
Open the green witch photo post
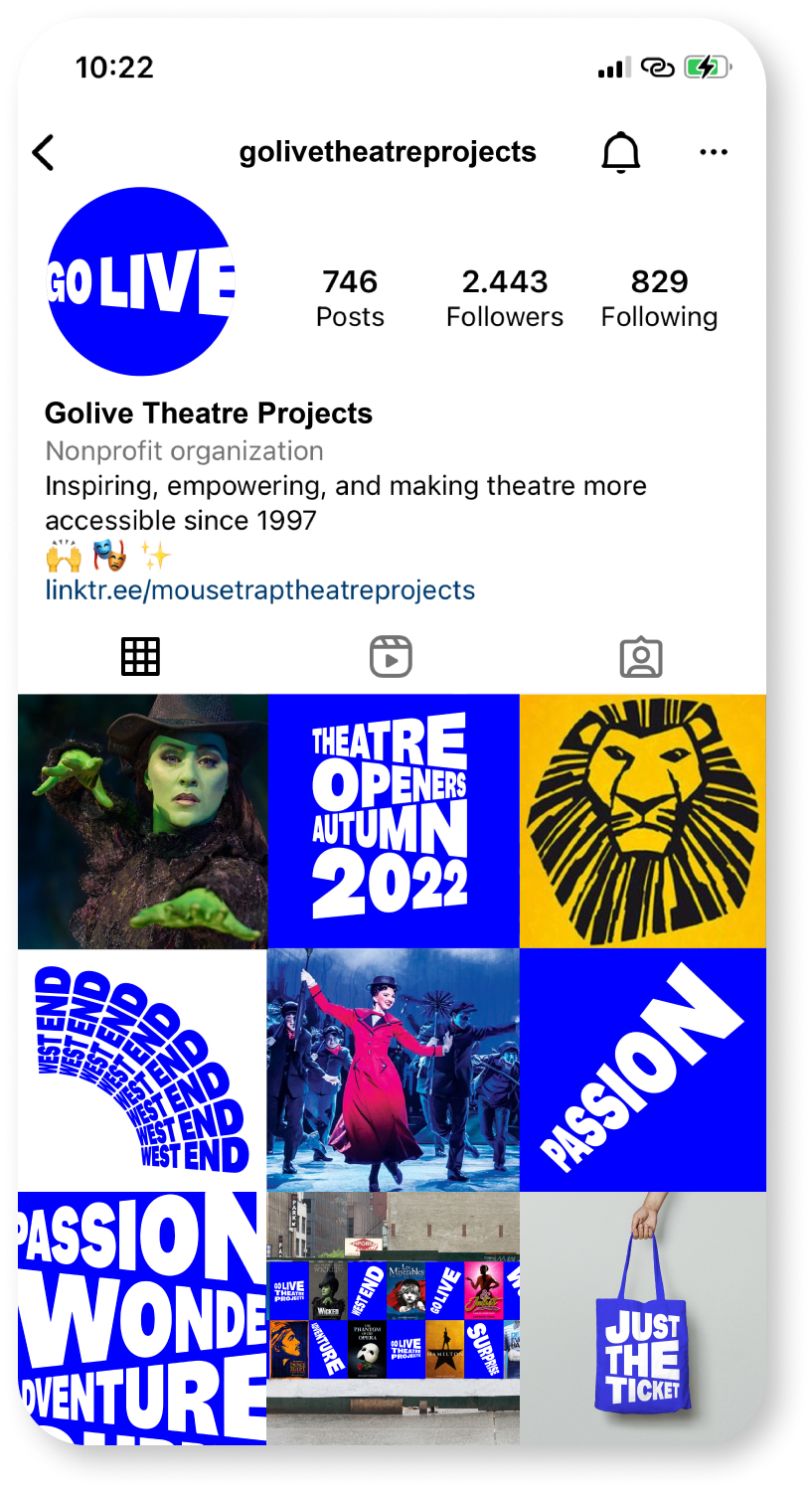[142, 821]
